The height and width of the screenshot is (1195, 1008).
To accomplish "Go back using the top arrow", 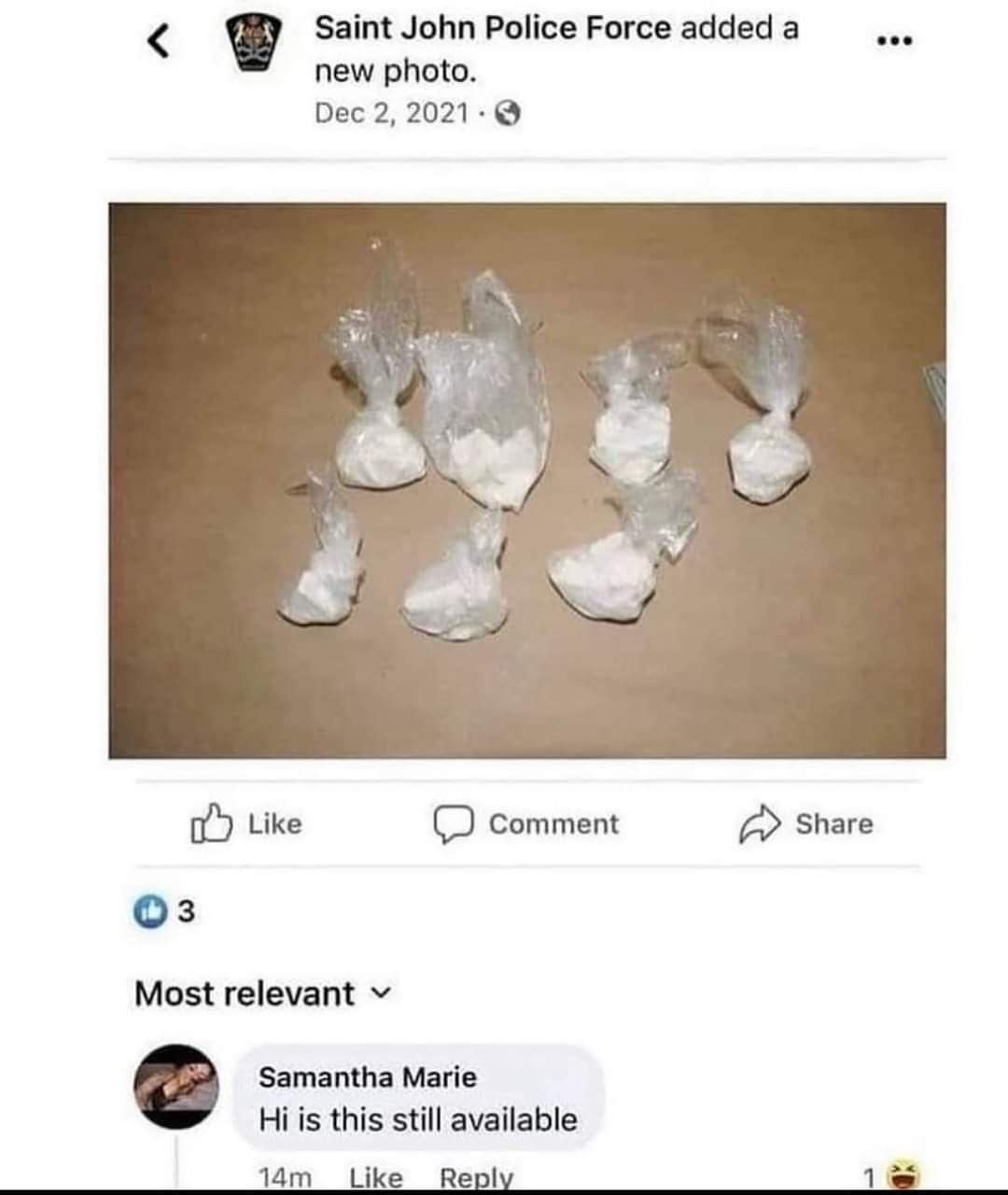I will [160, 41].
